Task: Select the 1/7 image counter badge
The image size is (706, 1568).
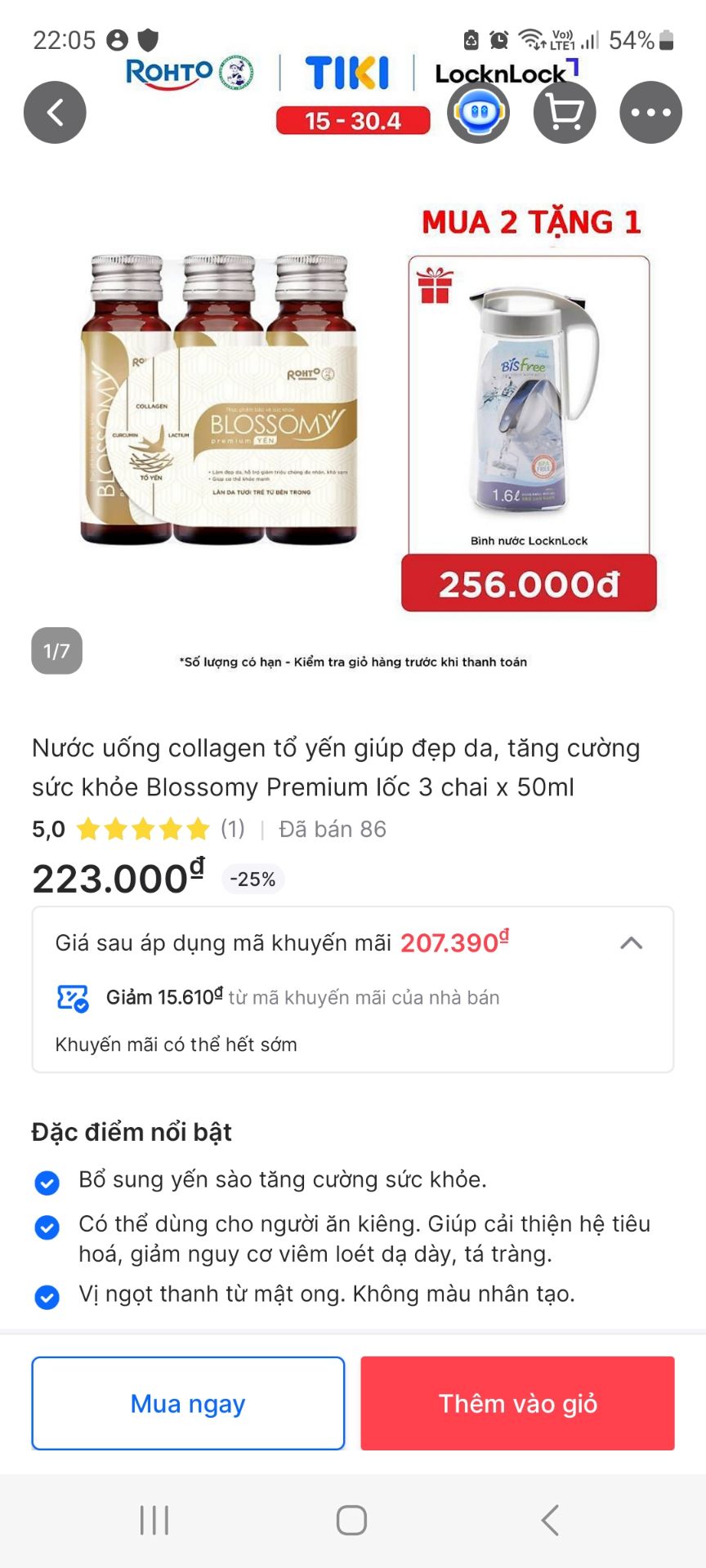Action: 56,650
